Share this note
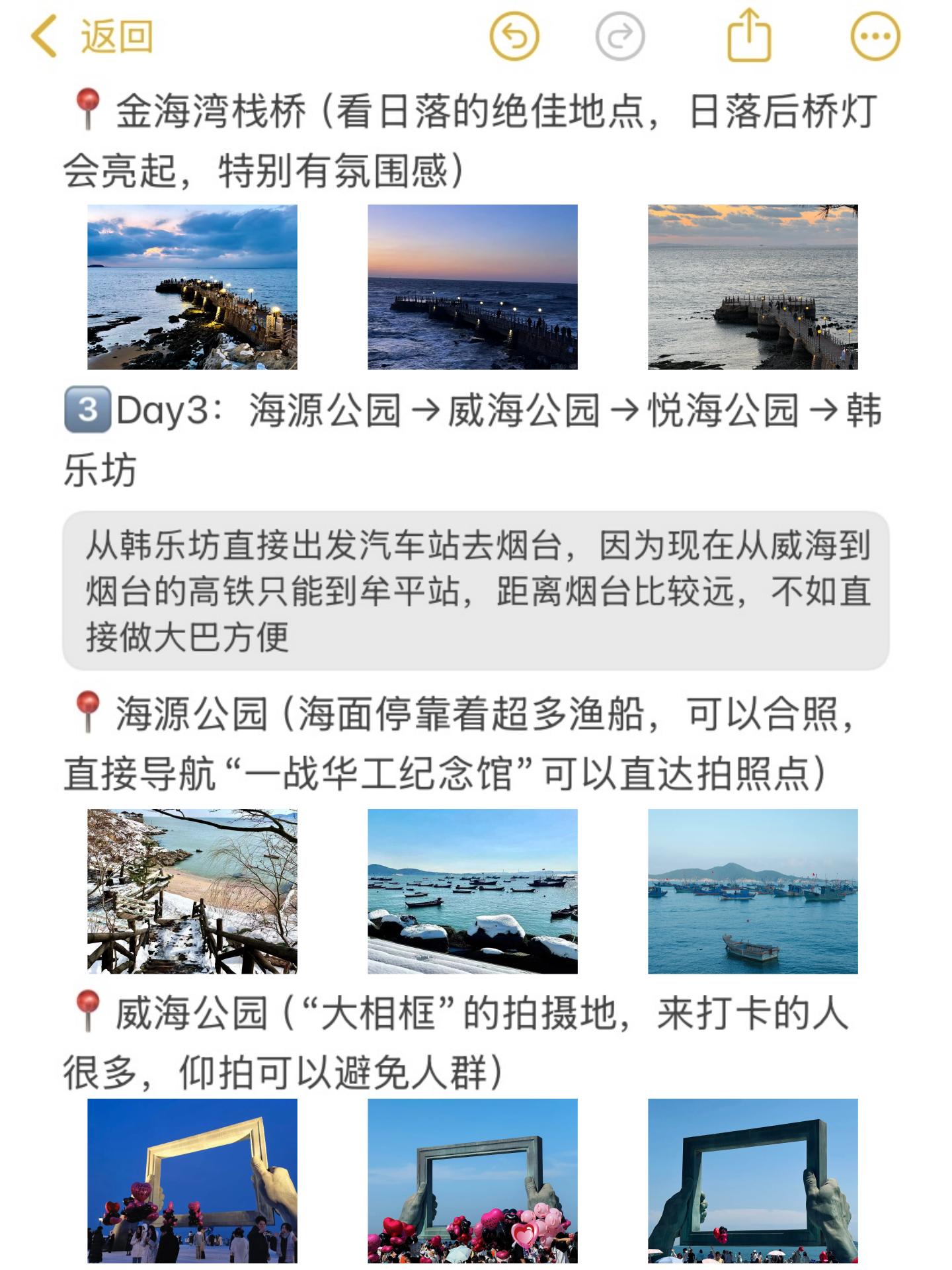 point(749,35)
